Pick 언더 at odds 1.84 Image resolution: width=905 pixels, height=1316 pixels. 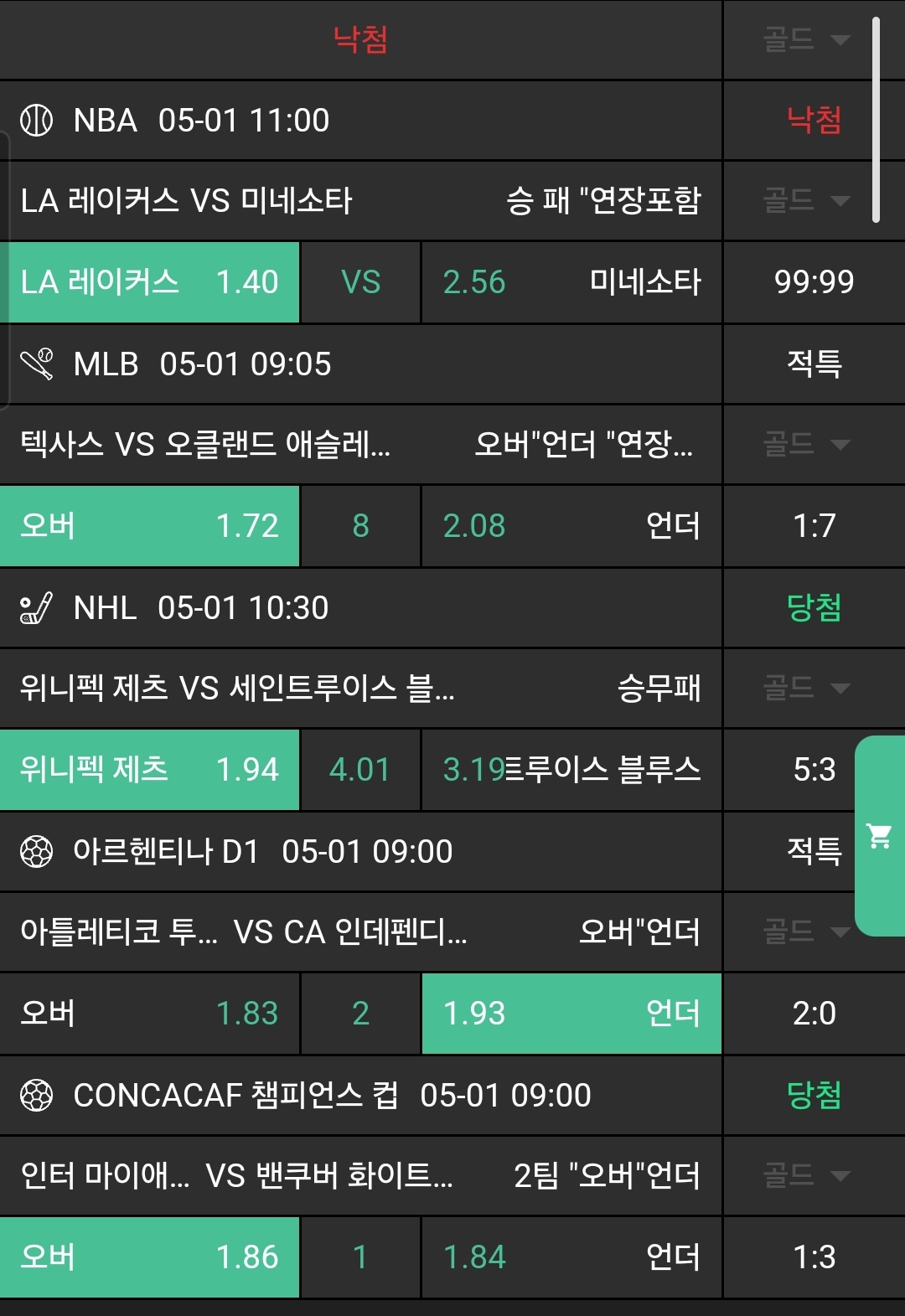[x=571, y=1257]
